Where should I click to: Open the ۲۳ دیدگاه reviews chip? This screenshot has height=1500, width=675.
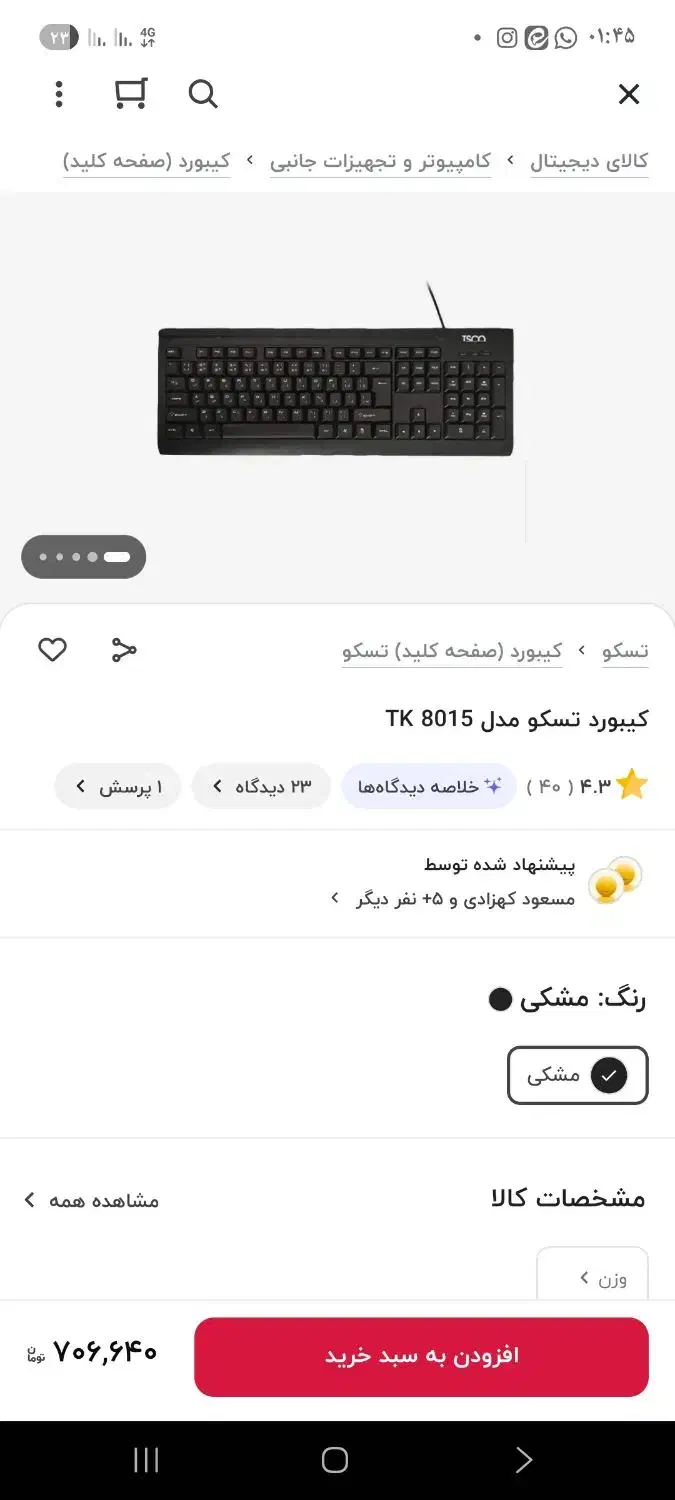(x=261, y=787)
